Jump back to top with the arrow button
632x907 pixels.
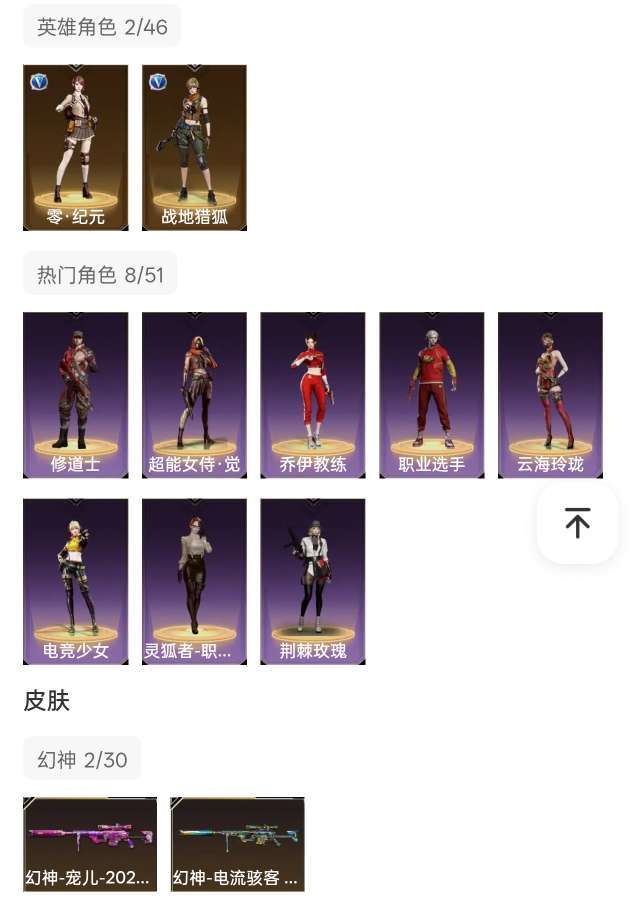click(x=577, y=523)
